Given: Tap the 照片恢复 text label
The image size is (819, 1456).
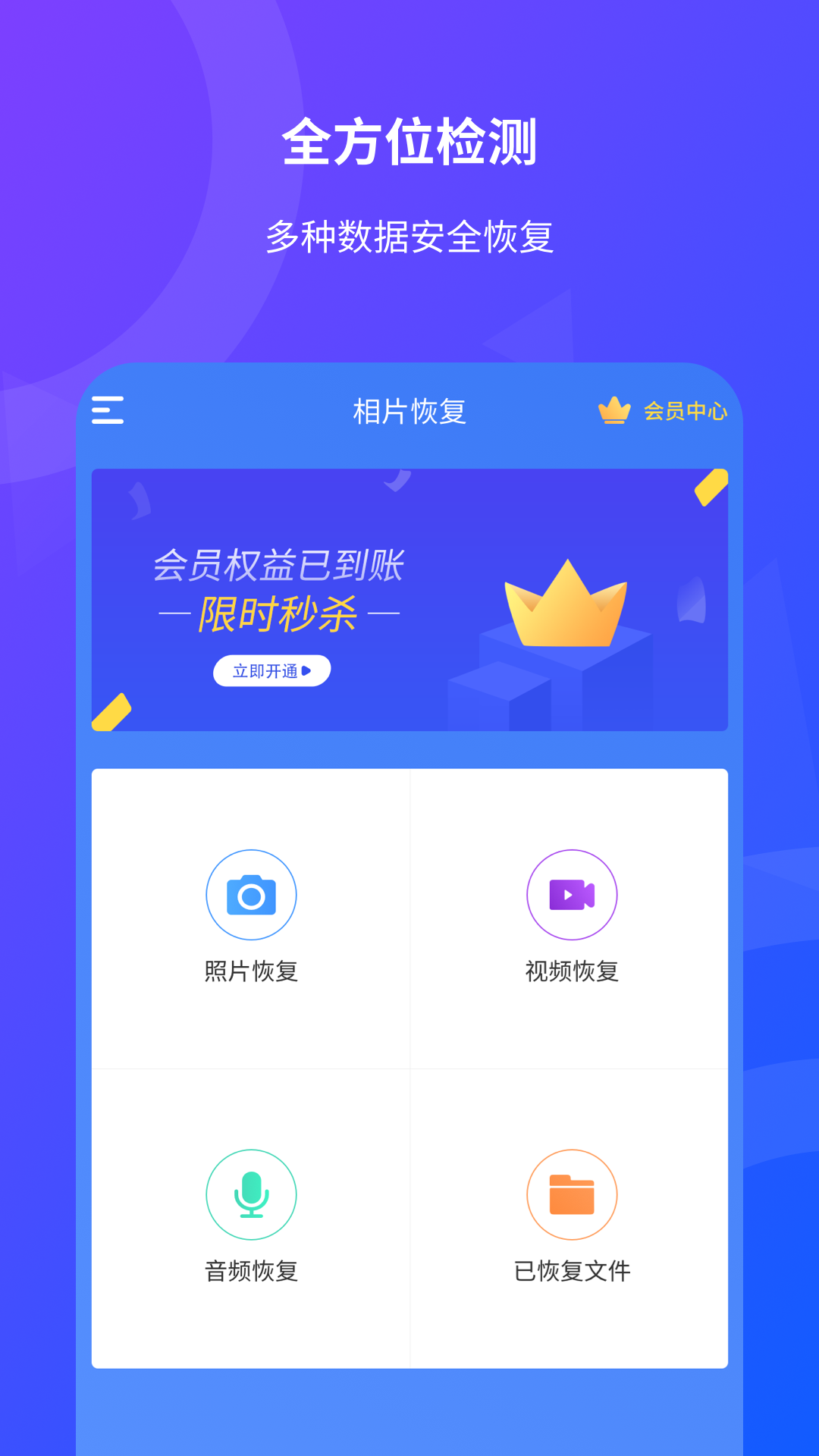Looking at the screenshot, I should pyautogui.click(x=252, y=973).
